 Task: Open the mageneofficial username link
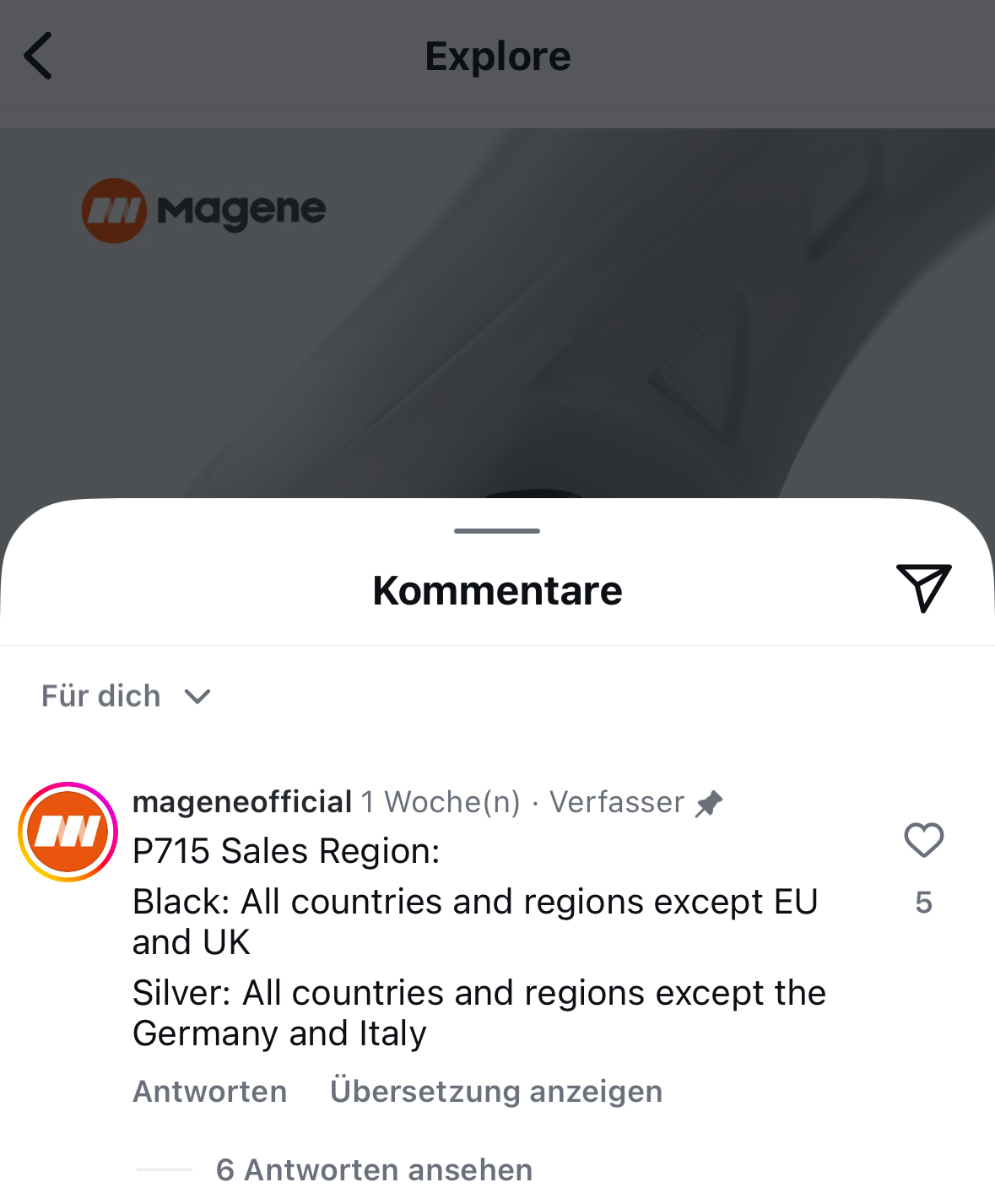[x=242, y=801]
